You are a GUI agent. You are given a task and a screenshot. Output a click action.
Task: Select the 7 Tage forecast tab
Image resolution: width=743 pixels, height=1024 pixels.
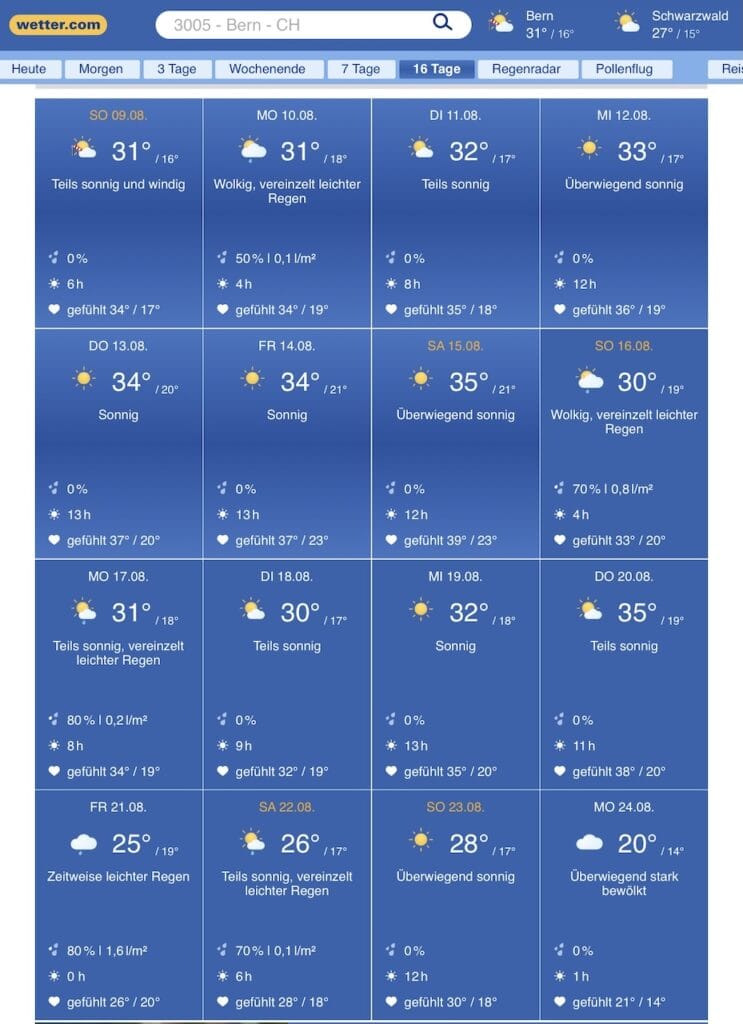coord(361,69)
